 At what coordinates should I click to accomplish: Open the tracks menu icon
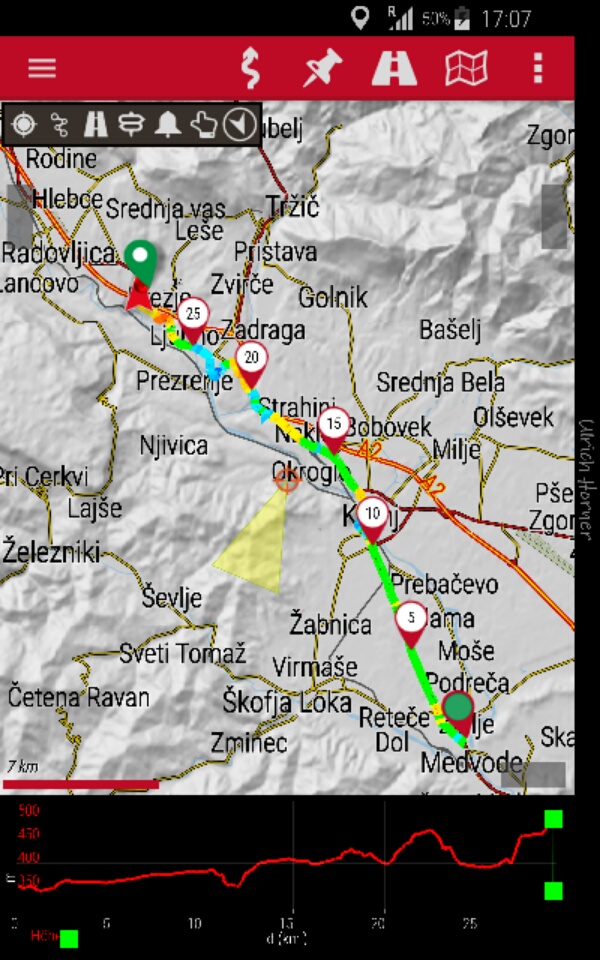pyautogui.click(x=250, y=68)
